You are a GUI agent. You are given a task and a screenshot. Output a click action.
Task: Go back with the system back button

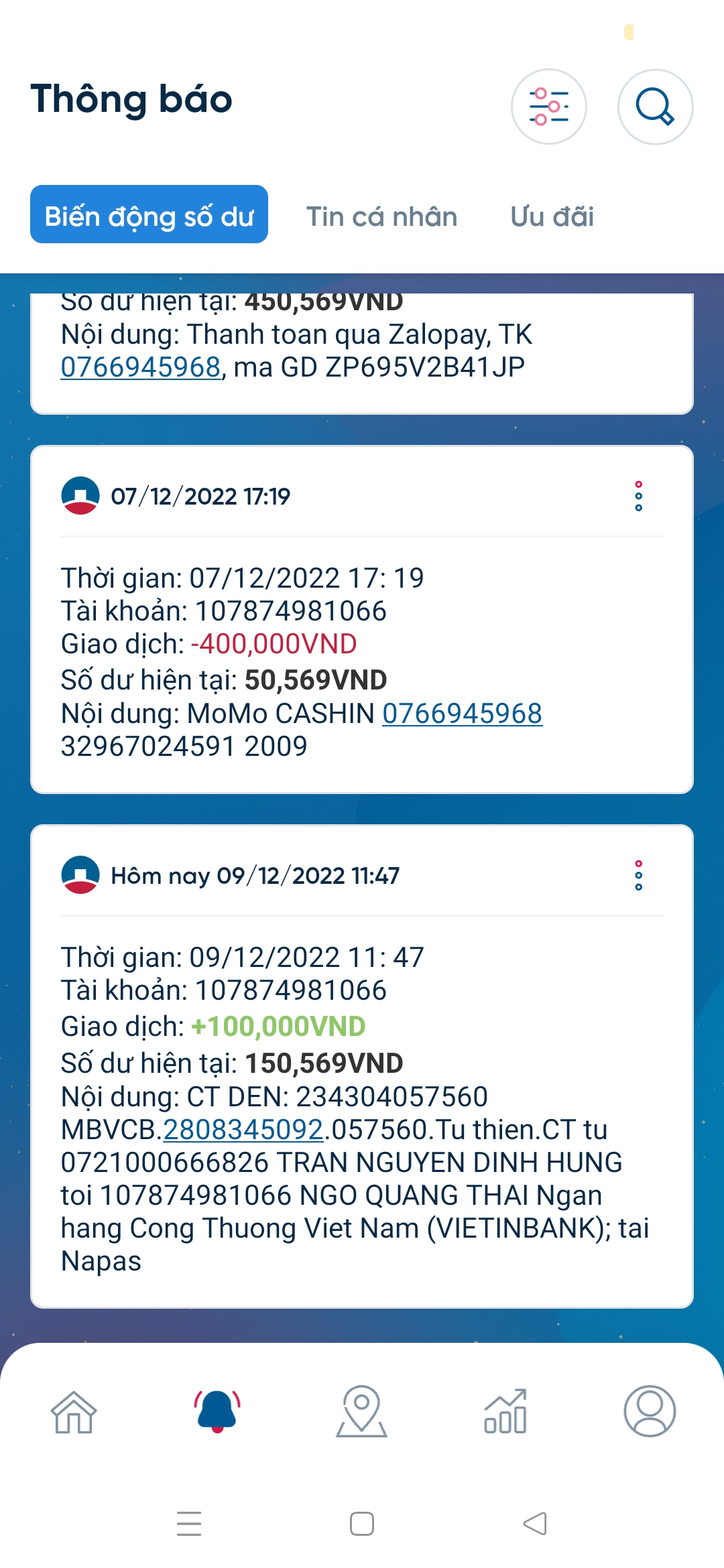[x=534, y=1523]
